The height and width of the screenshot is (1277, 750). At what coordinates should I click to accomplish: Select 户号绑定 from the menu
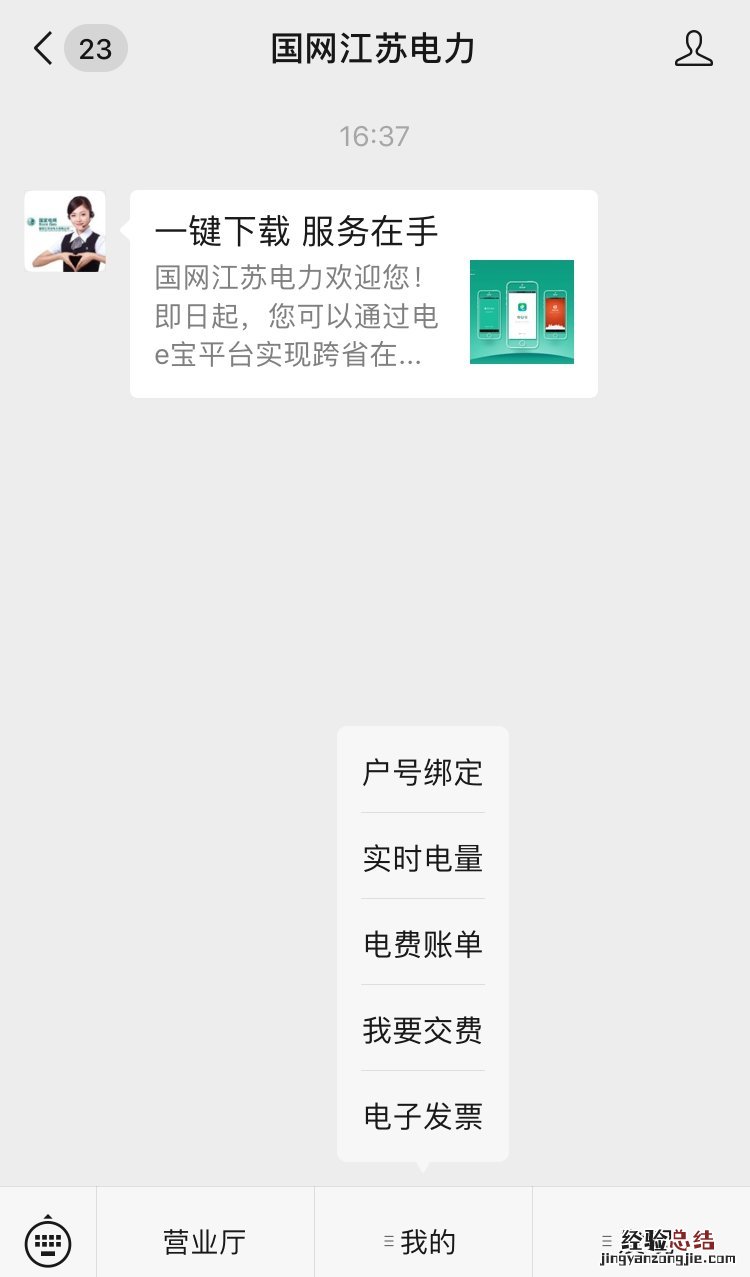423,772
